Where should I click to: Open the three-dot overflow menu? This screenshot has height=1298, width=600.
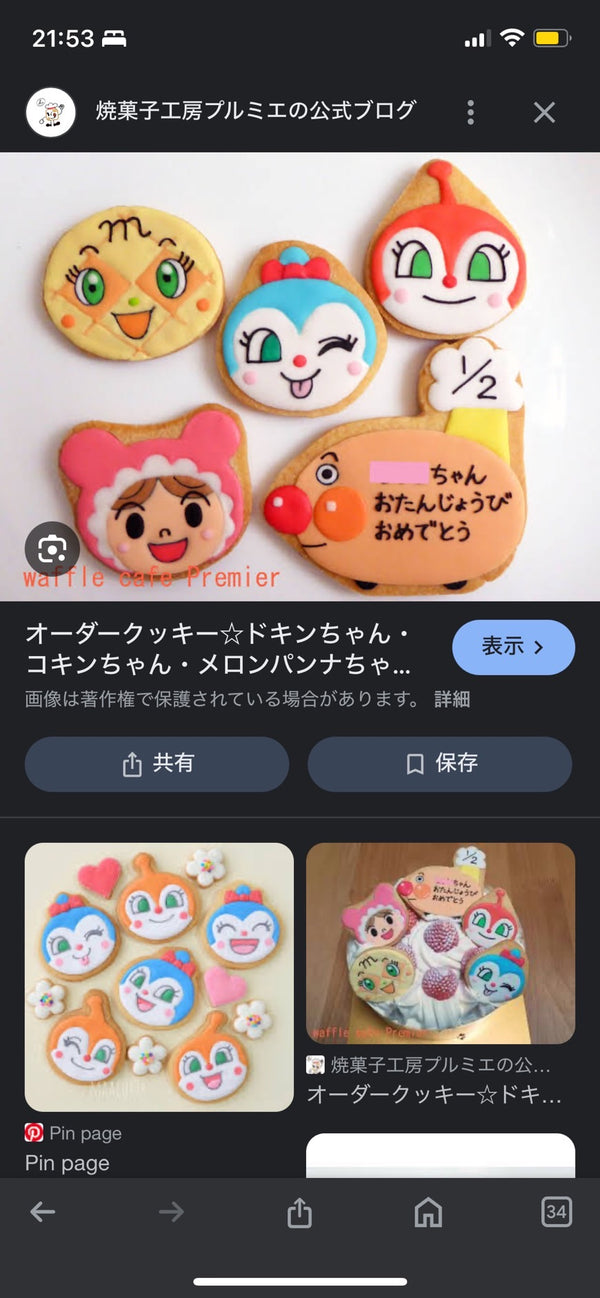471,112
